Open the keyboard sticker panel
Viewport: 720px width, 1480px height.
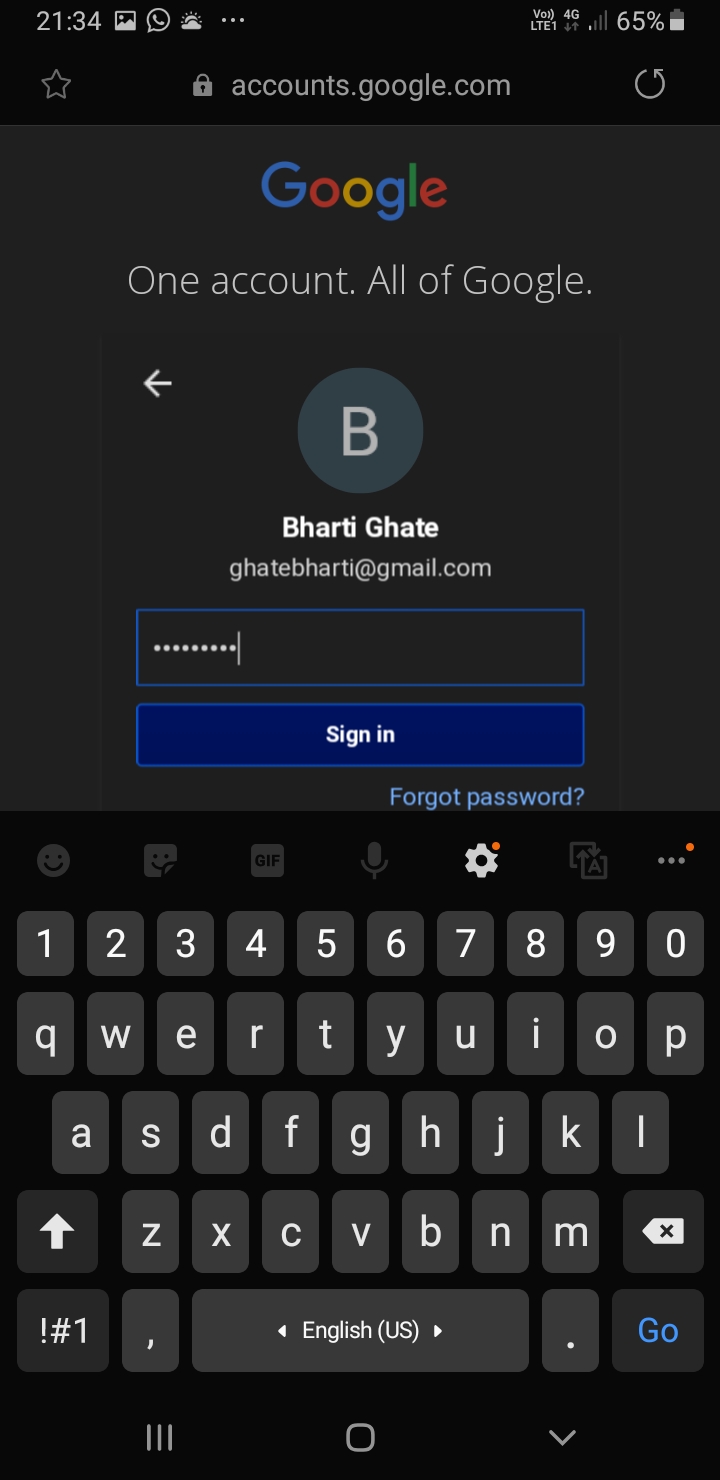tap(160, 860)
